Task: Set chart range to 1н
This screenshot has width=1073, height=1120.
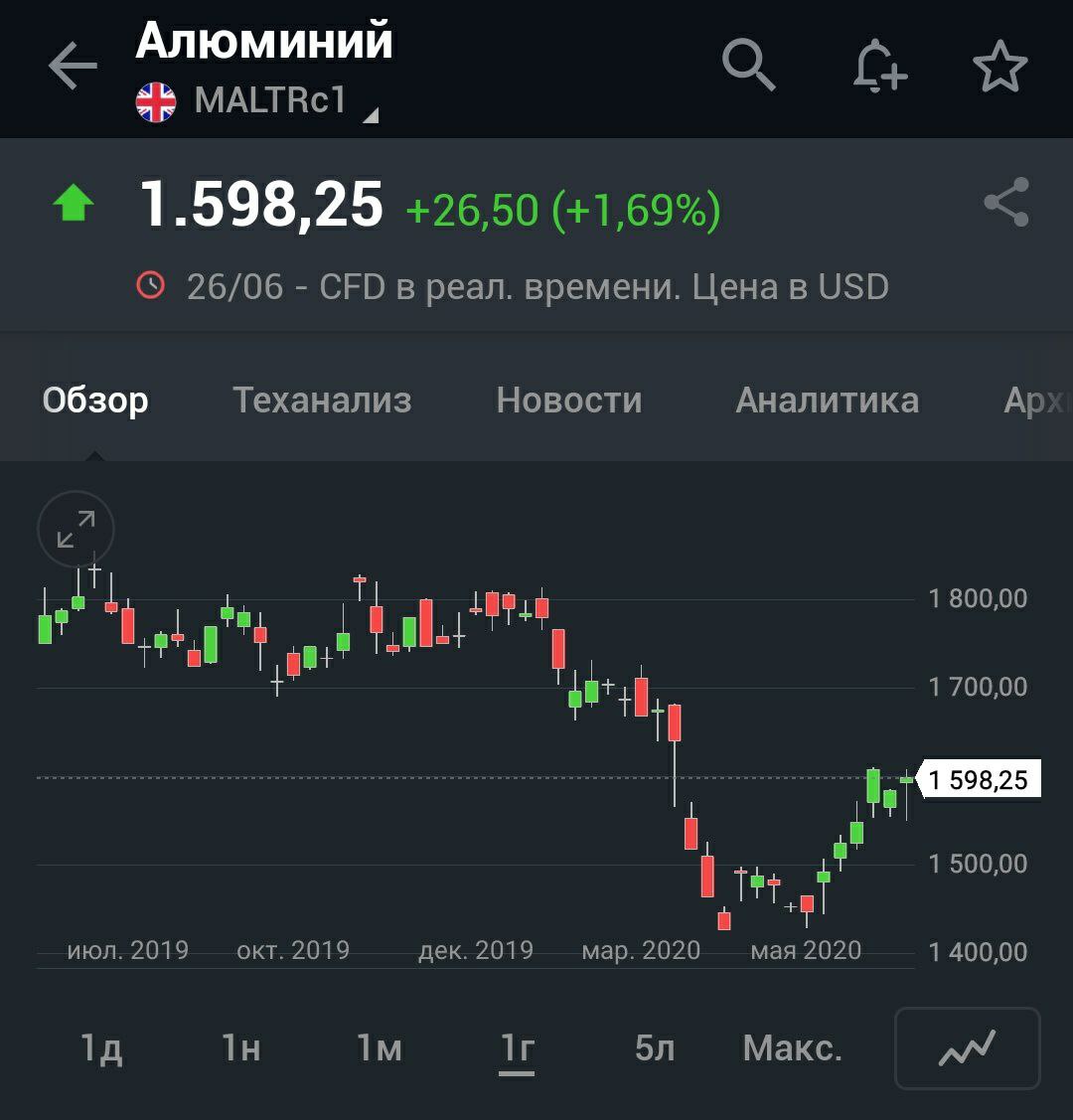Action: pos(240,1048)
